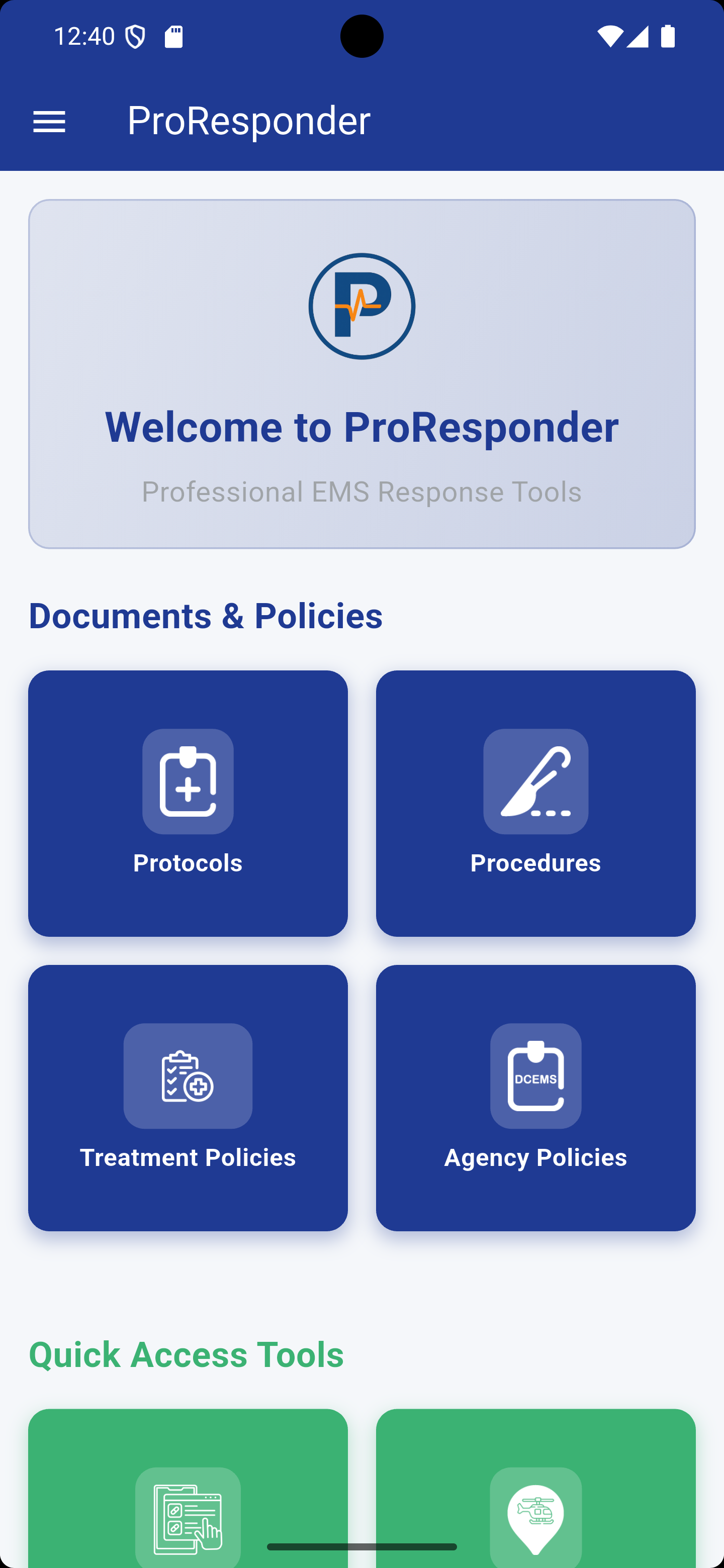Open the Agency Policies card
The image size is (724, 1568).
[535, 1098]
